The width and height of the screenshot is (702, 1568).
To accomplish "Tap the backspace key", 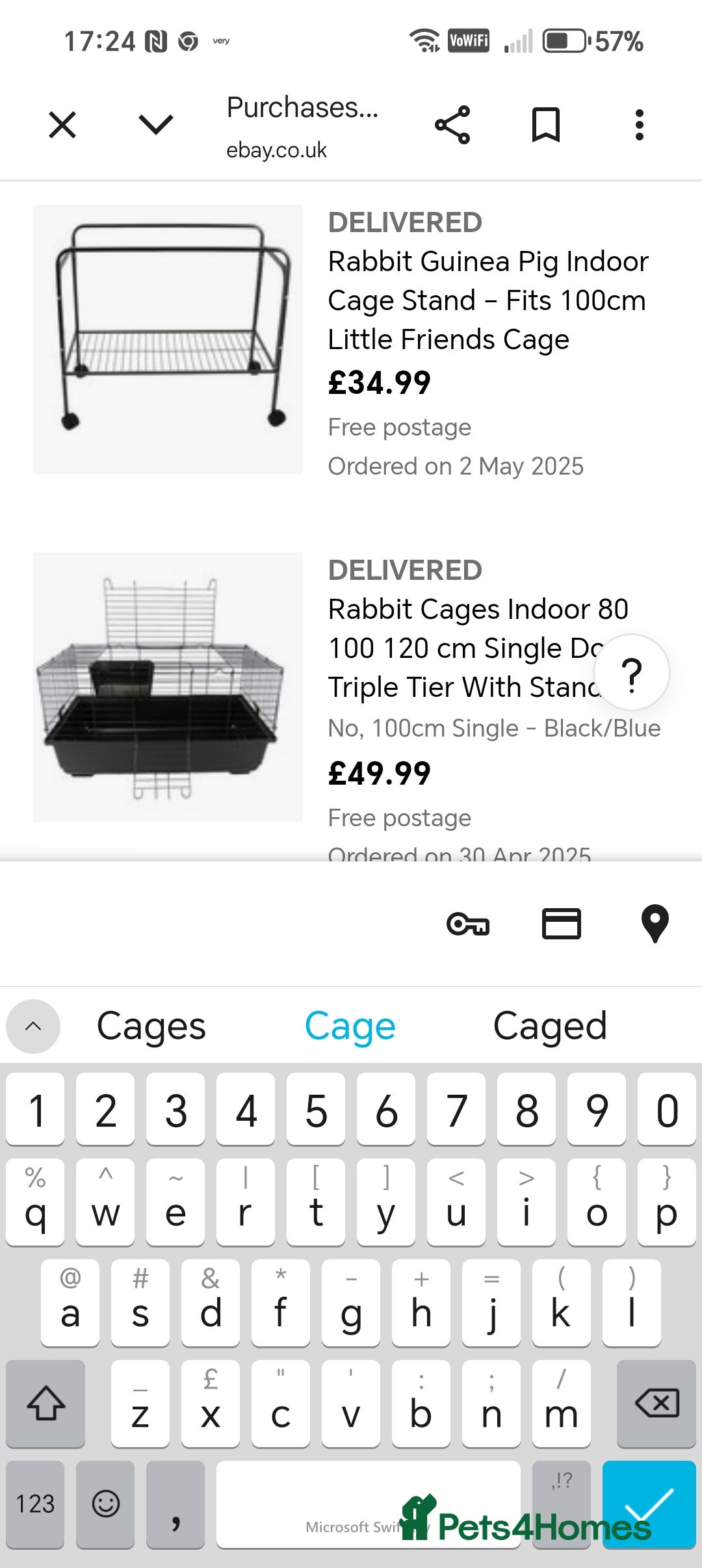I will pos(656,1410).
